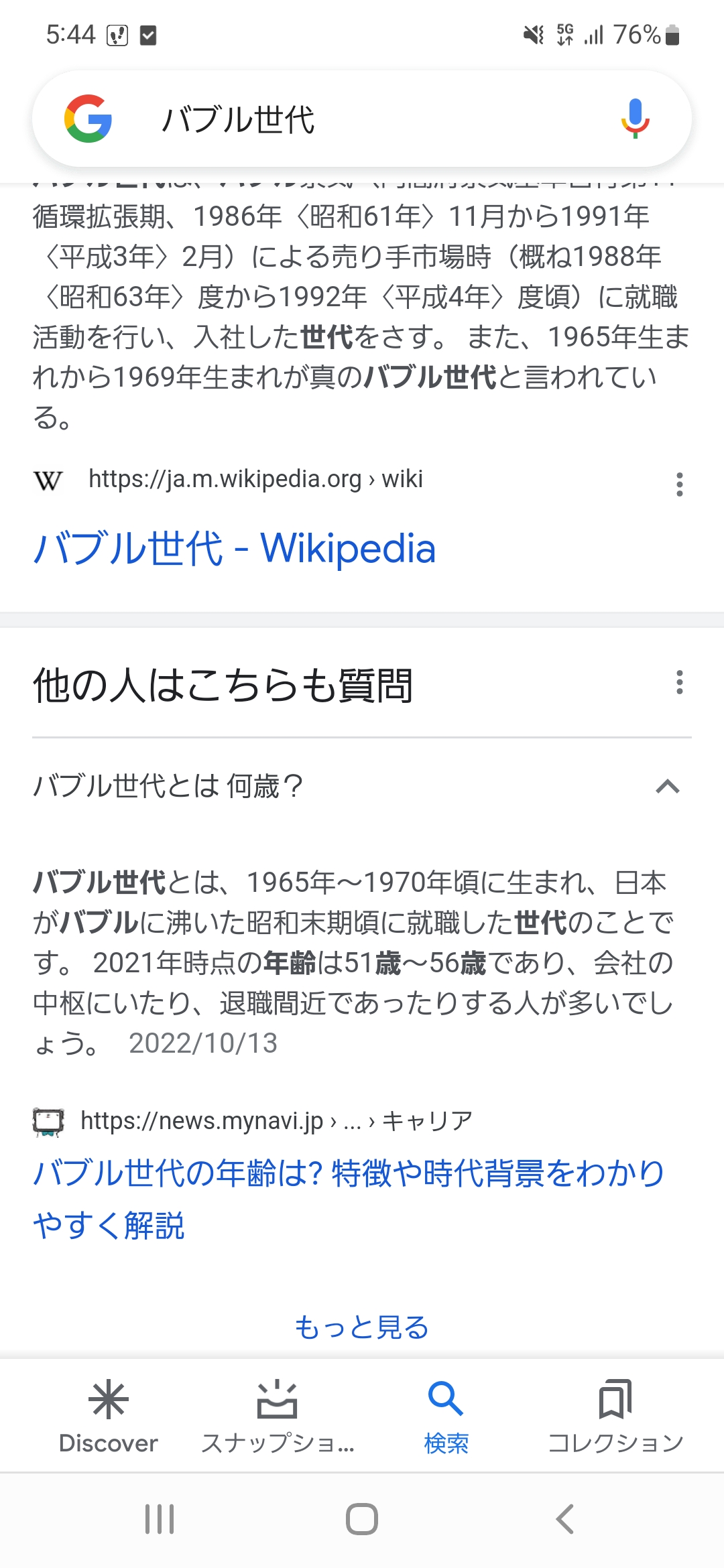
Task: Open the mynavi article バブル世代の年齢は?
Action: 349,1199
